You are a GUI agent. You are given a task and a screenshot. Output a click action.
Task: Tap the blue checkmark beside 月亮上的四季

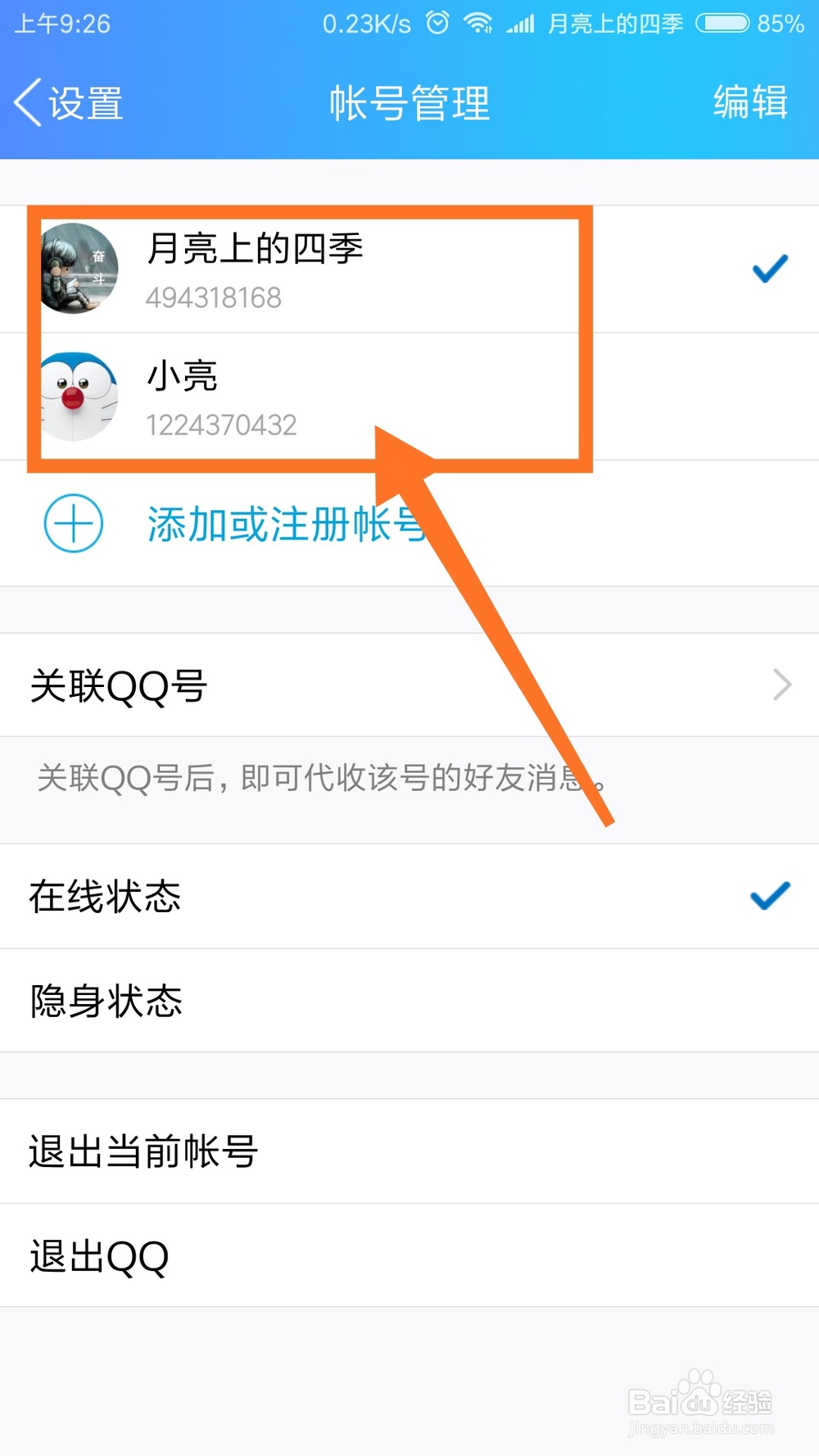click(x=768, y=269)
